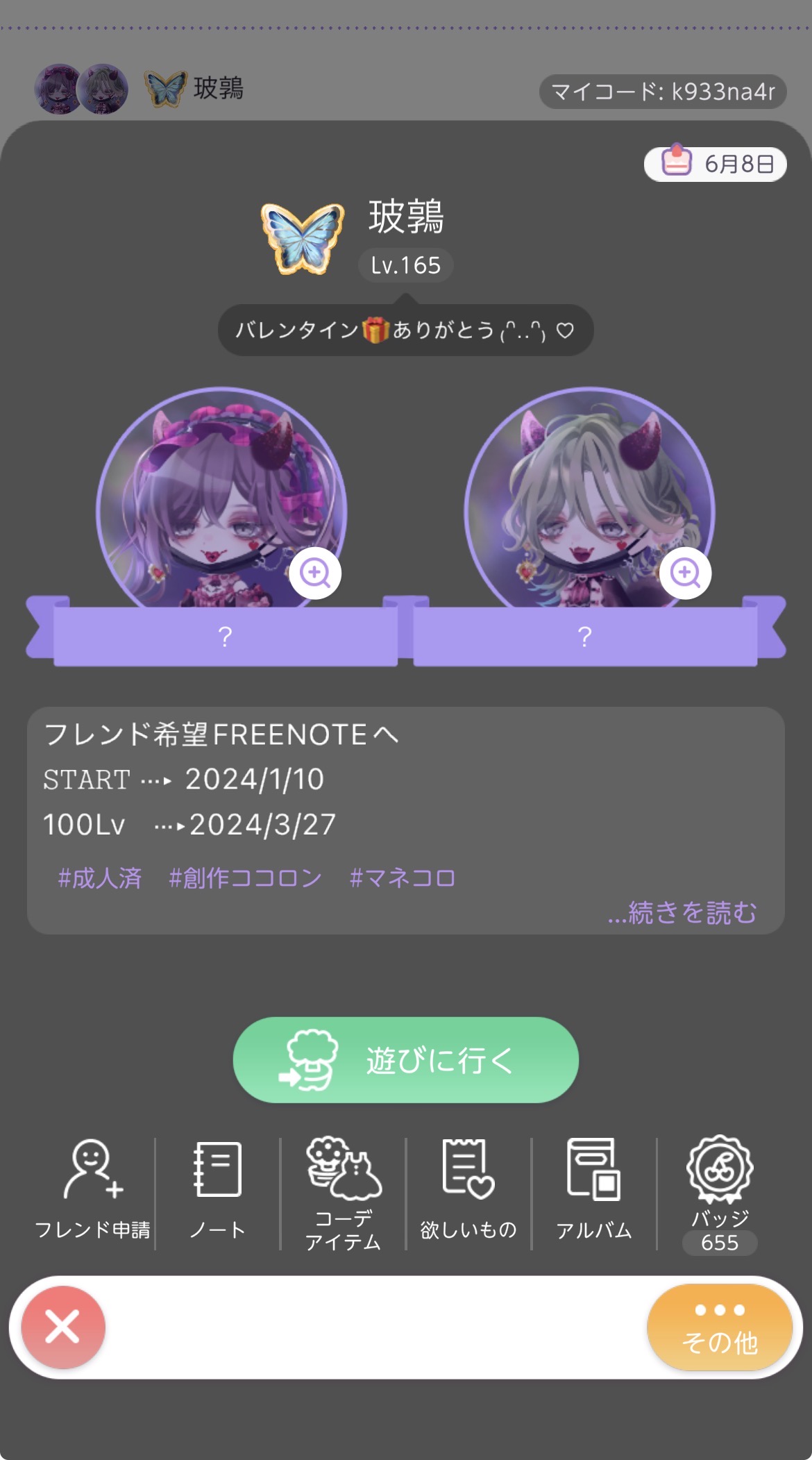Screen dimensions: 812x1460
Task: View the バッジ 655 badges
Action: click(x=720, y=1191)
